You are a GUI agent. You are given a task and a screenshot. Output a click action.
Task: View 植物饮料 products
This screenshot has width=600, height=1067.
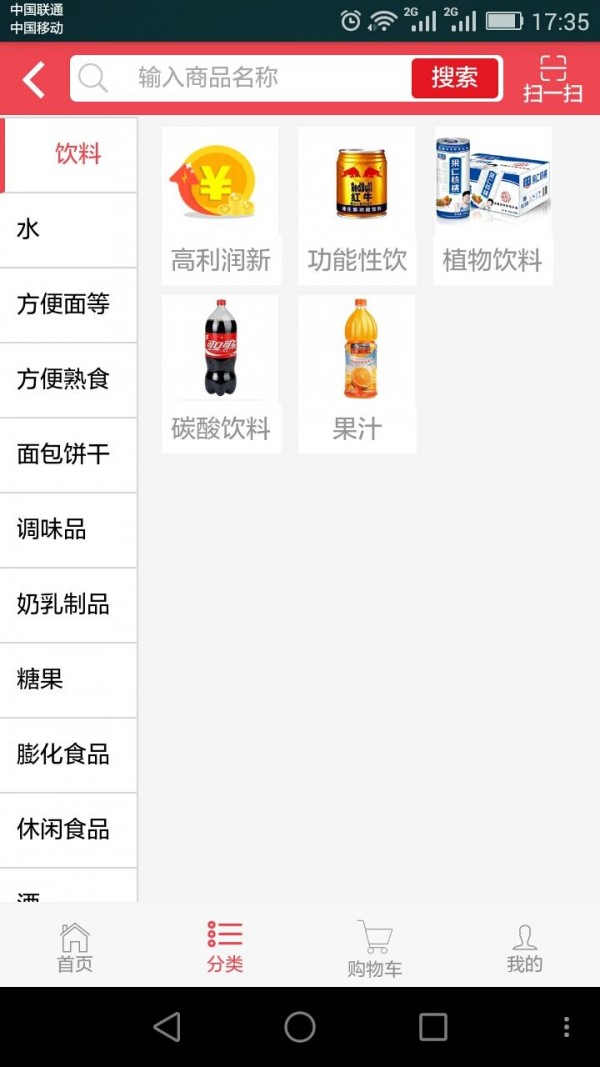point(493,205)
